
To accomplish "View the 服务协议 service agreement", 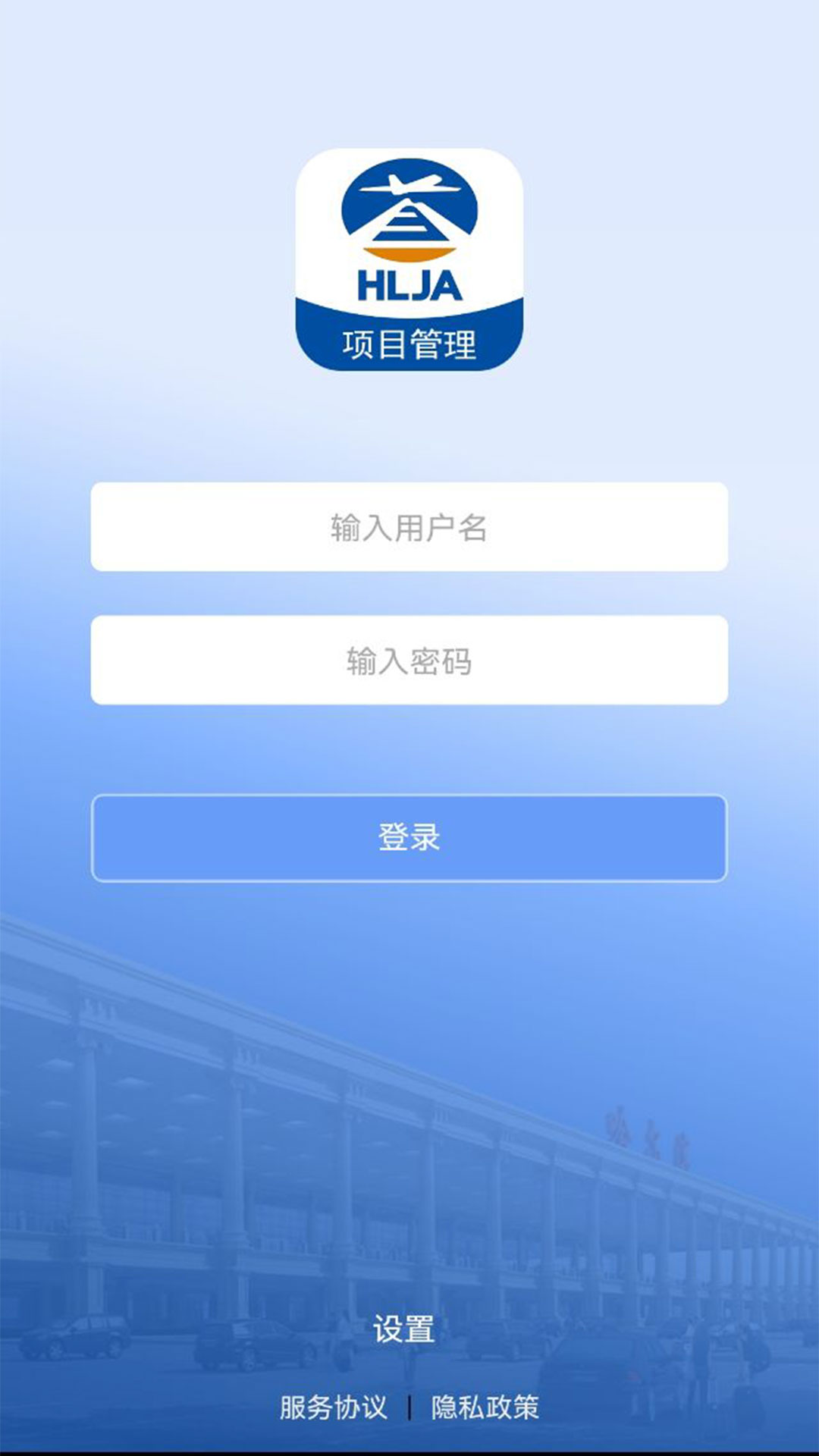I will (x=333, y=1407).
